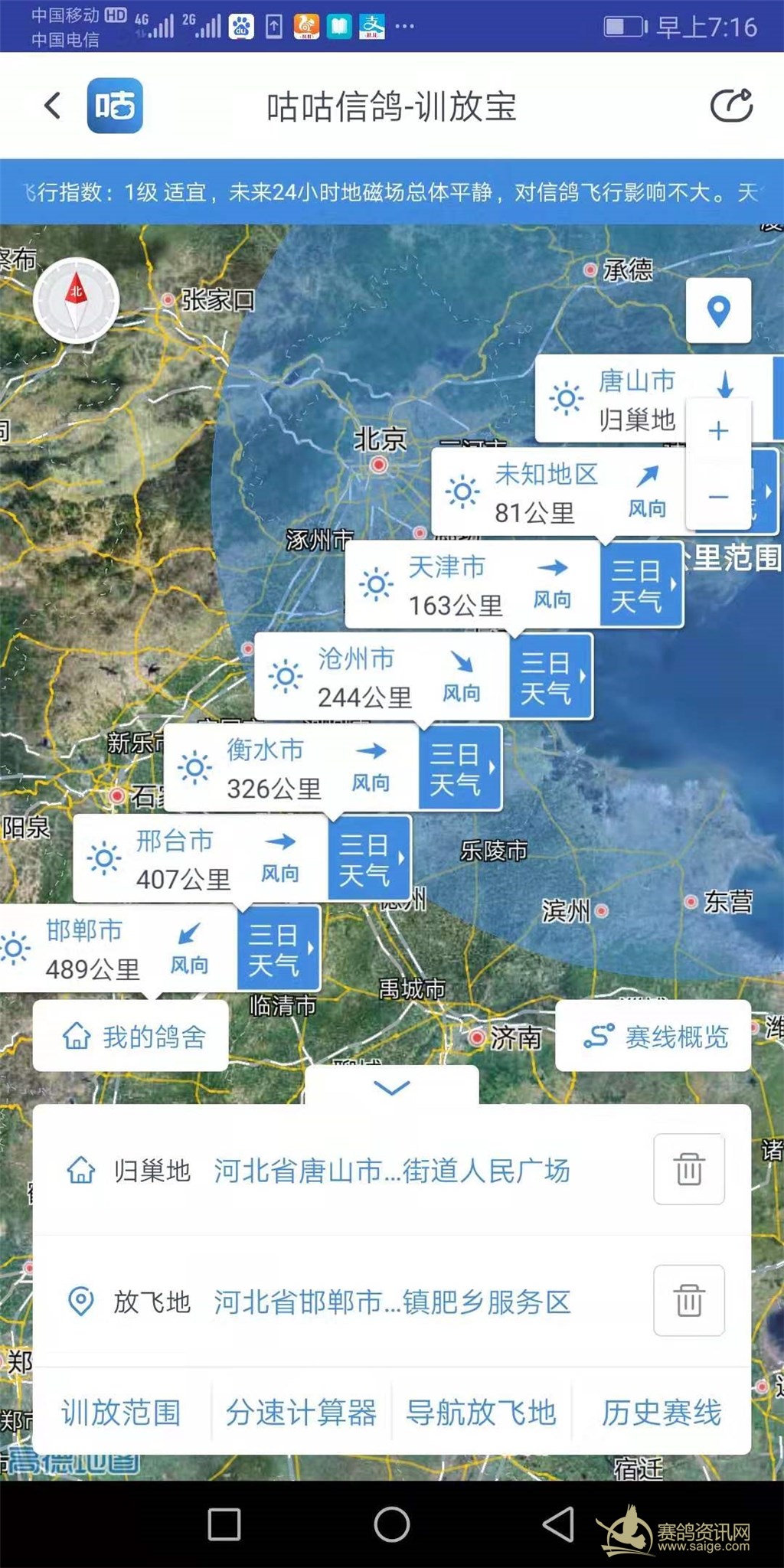Open 三日天气 for 沧州市
The width and height of the screenshot is (784, 1568).
[550, 678]
